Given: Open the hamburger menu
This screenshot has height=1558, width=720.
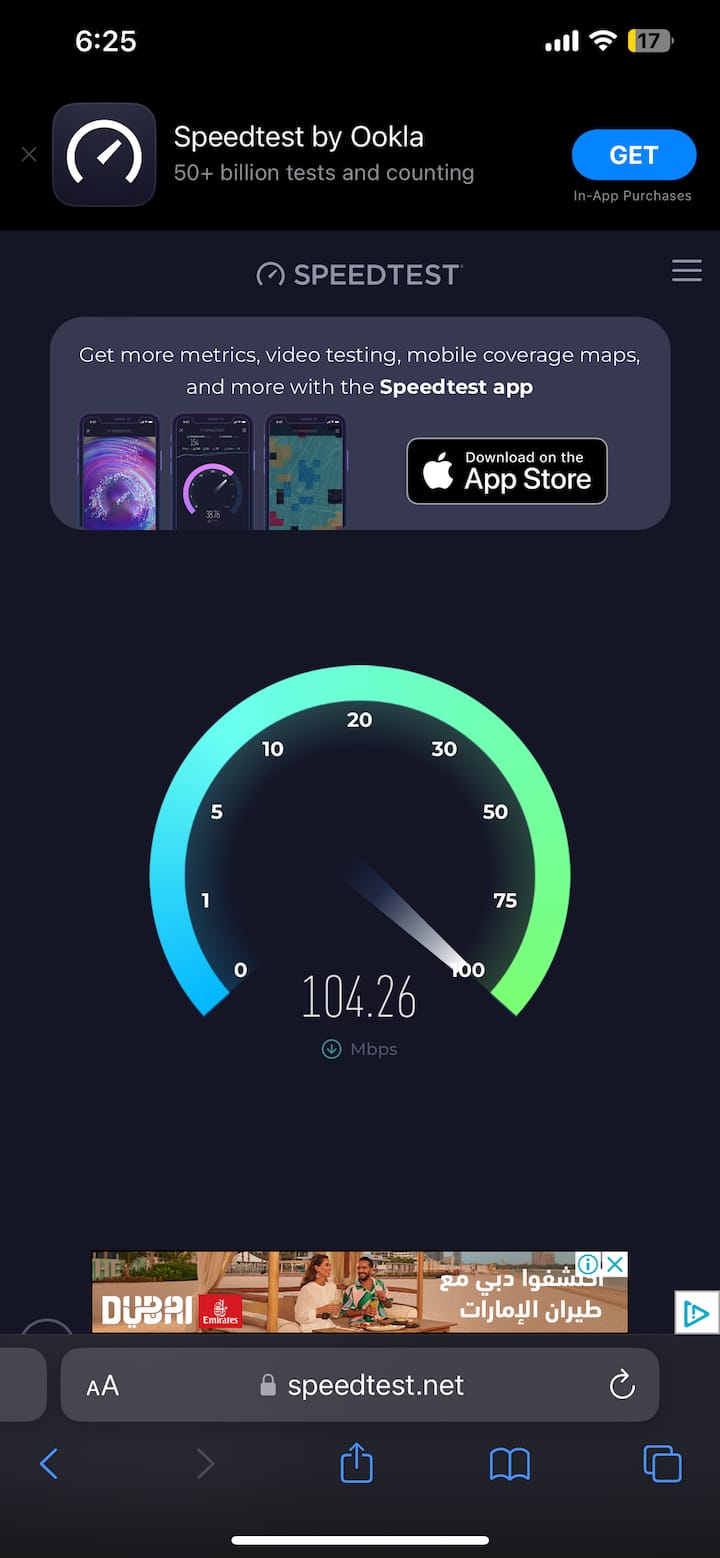Looking at the screenshot, I should [686, 271].
